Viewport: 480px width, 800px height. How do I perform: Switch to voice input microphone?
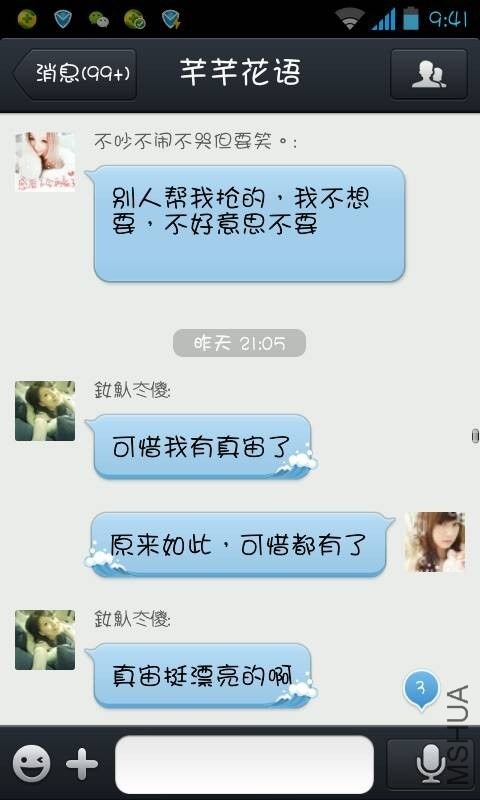(431, 764)
